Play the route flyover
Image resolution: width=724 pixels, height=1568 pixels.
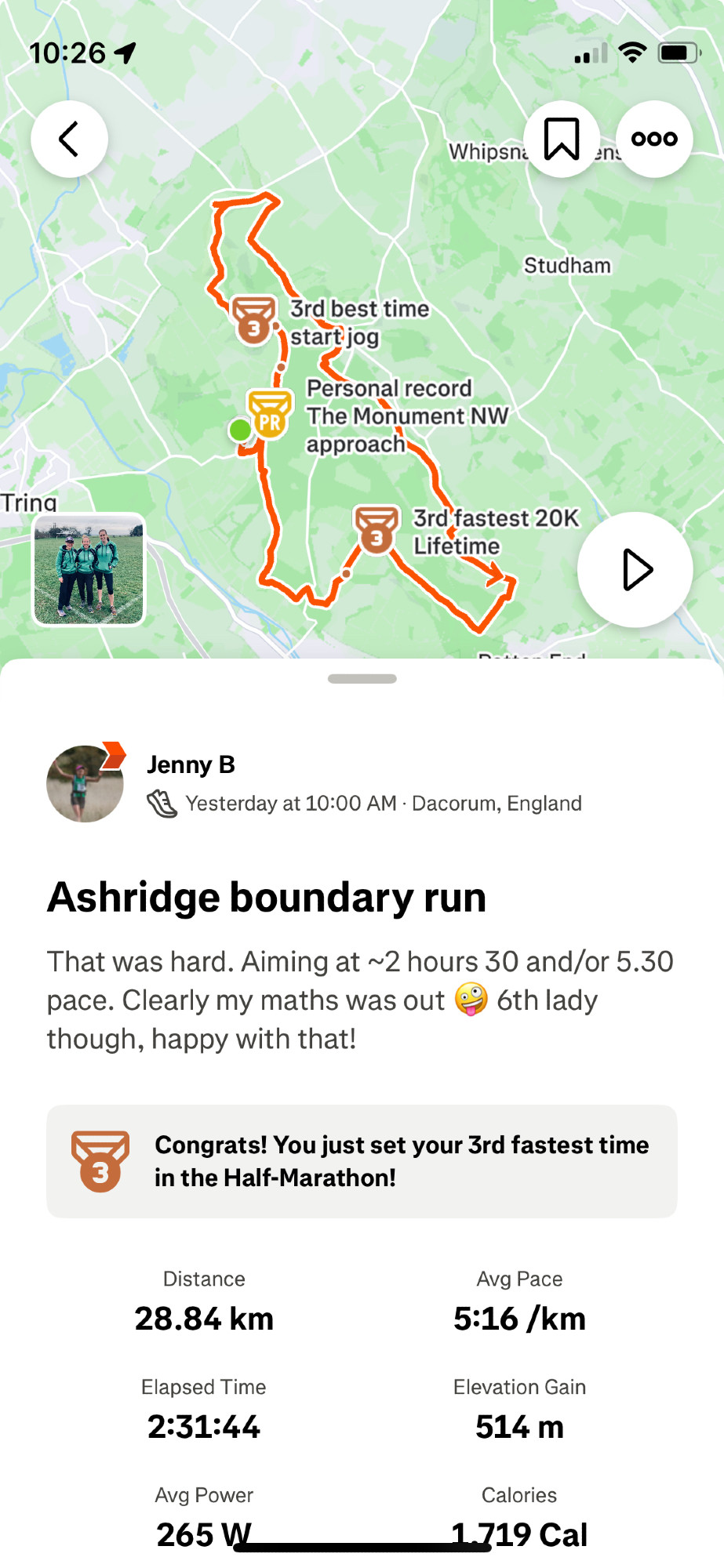tap(635, 570)
